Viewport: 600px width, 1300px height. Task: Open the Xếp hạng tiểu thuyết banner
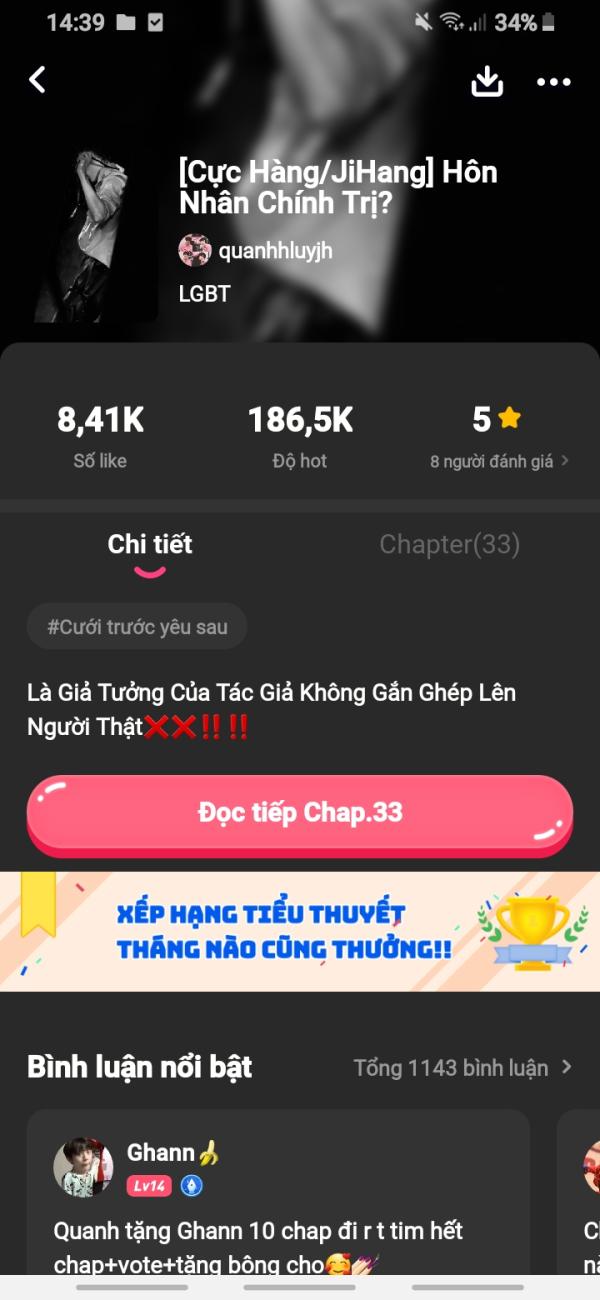[x=300, y=931]
